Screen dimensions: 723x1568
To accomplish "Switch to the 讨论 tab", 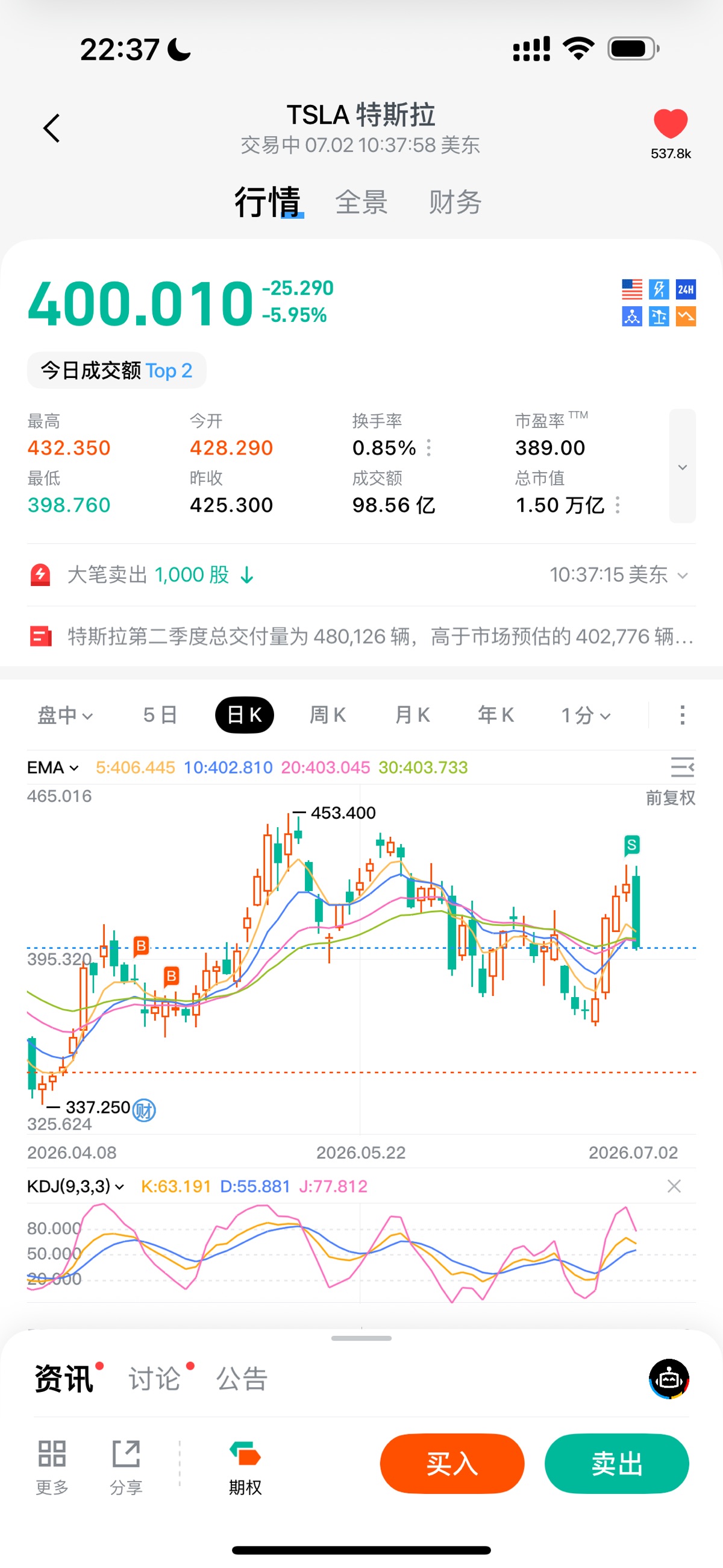I will click(x=155, y=1378).
